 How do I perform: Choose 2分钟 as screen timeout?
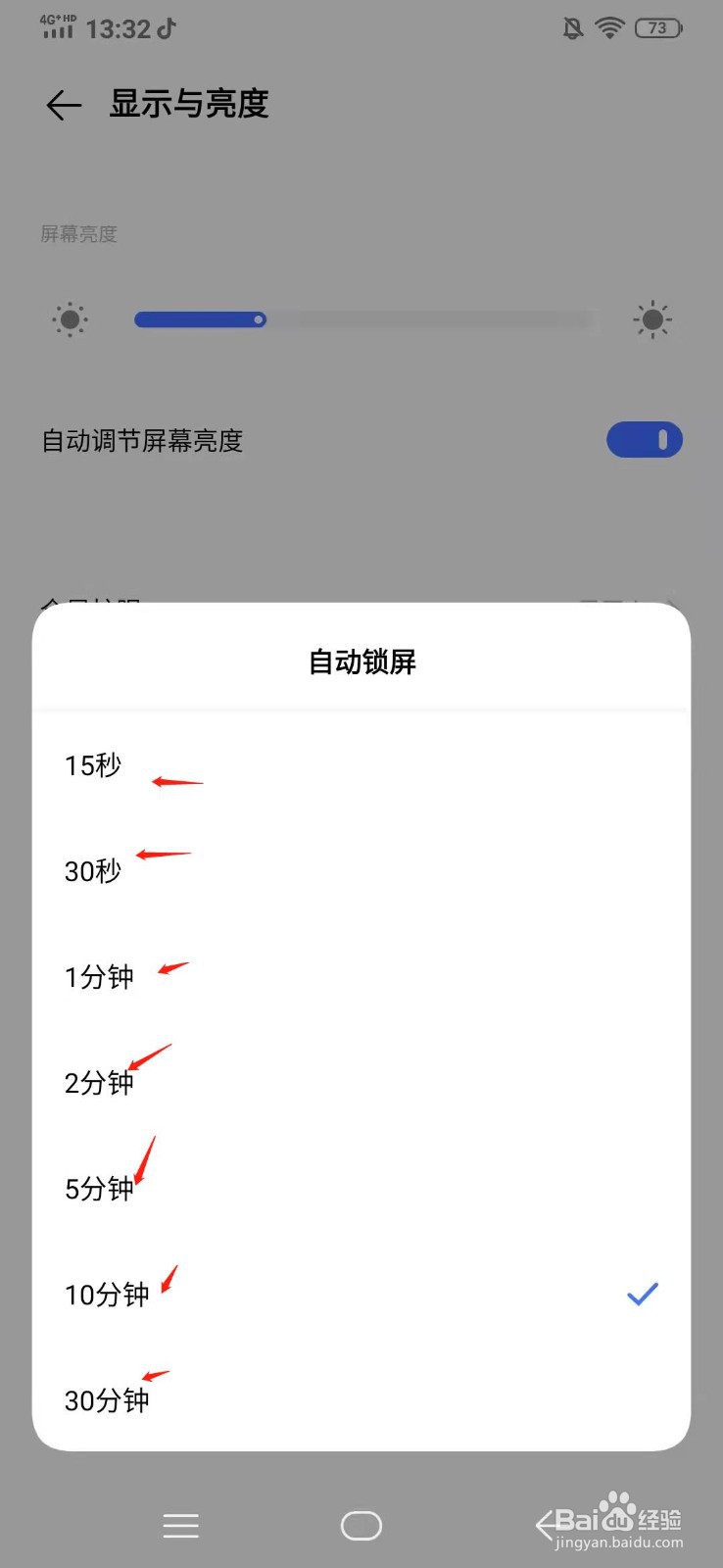point(98,1083)
